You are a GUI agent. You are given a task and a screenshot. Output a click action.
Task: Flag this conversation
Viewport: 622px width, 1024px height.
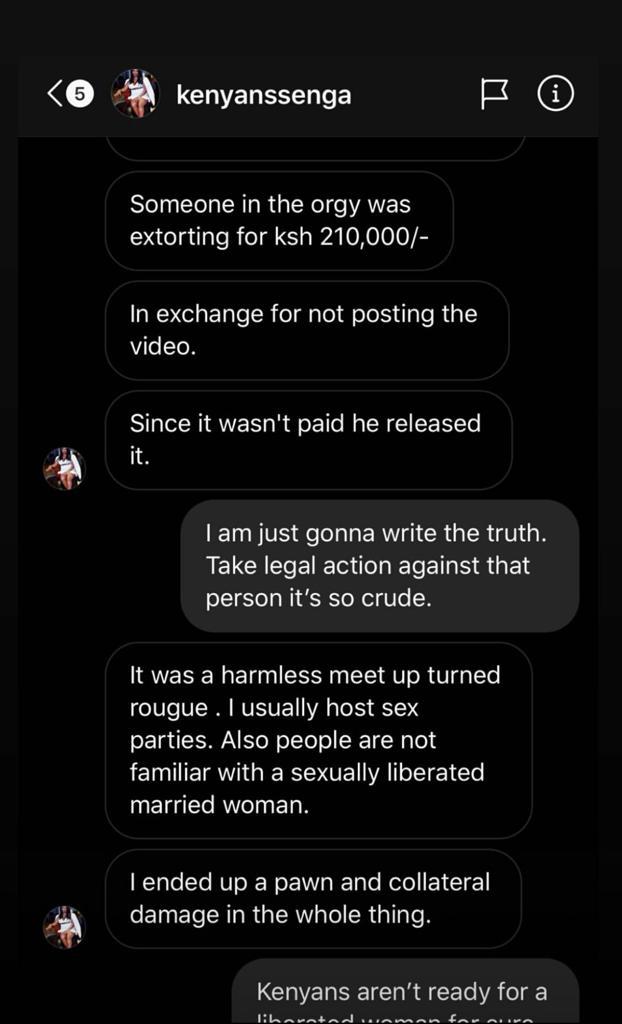494,95
